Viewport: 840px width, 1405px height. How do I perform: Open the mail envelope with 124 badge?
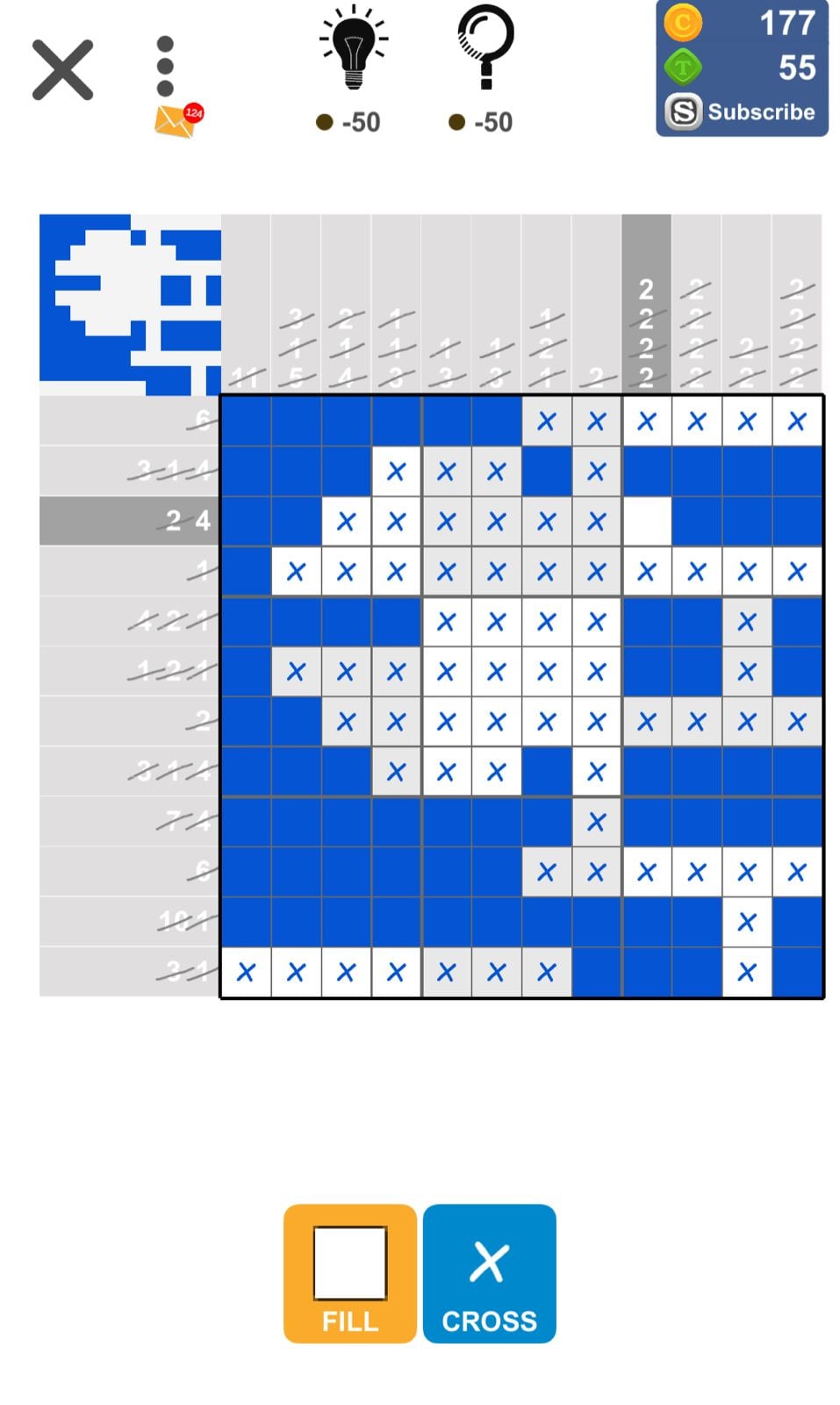pos(176,120)
